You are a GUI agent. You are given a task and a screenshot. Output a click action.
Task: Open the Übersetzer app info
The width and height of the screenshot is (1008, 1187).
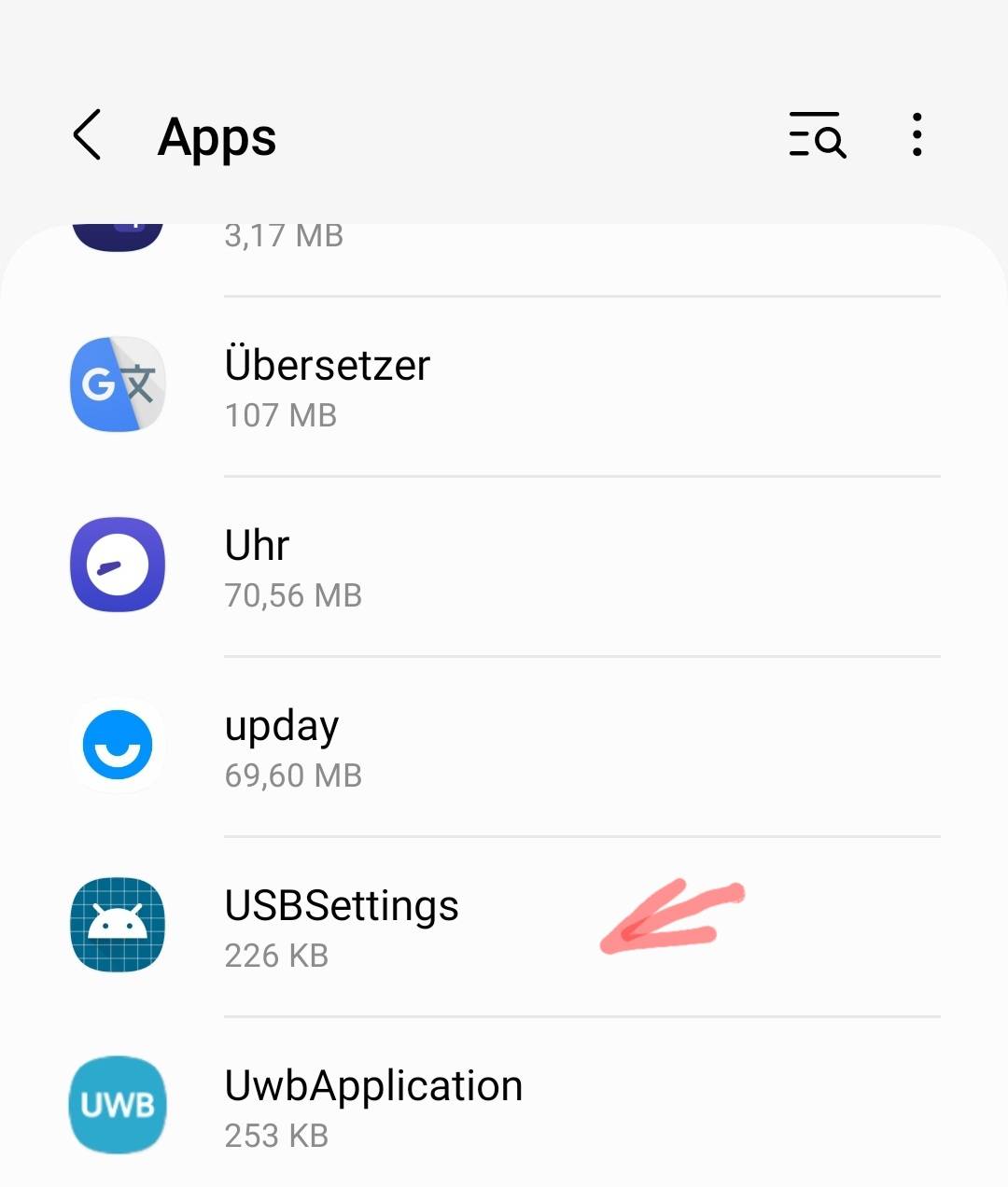504,386
